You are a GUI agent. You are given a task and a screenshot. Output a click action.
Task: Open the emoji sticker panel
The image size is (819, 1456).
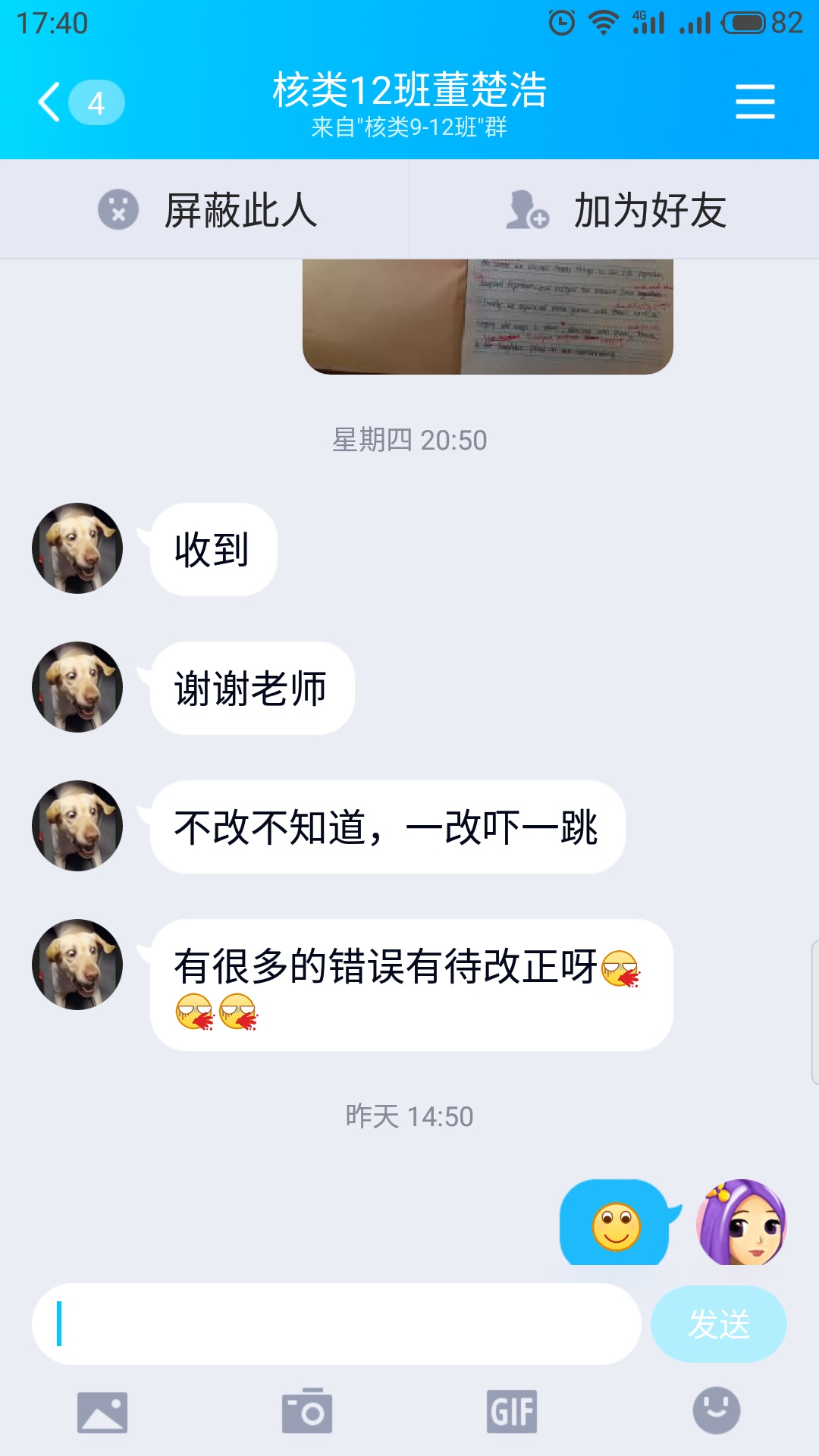click(717, 1410)
